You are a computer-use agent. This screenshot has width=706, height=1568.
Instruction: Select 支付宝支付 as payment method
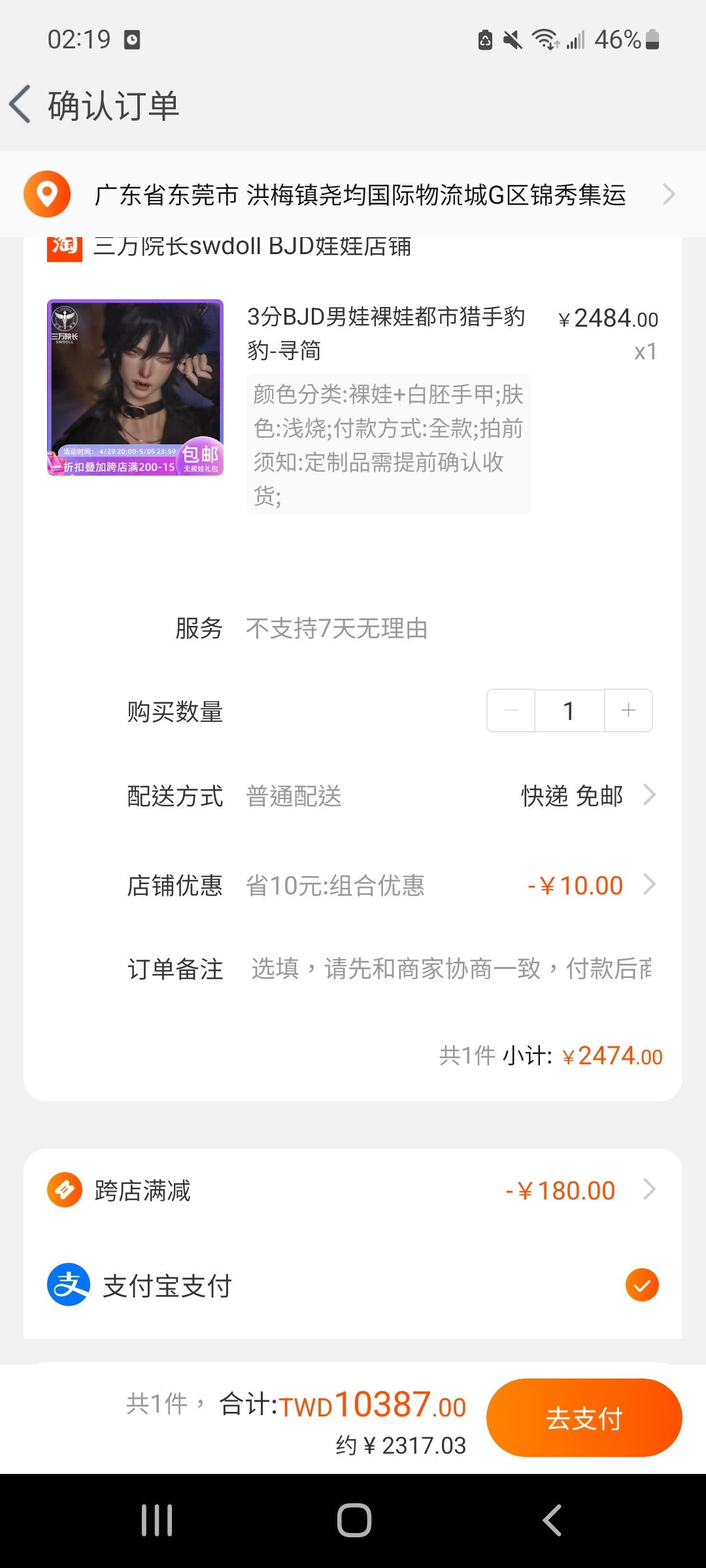coord(353,1285)
